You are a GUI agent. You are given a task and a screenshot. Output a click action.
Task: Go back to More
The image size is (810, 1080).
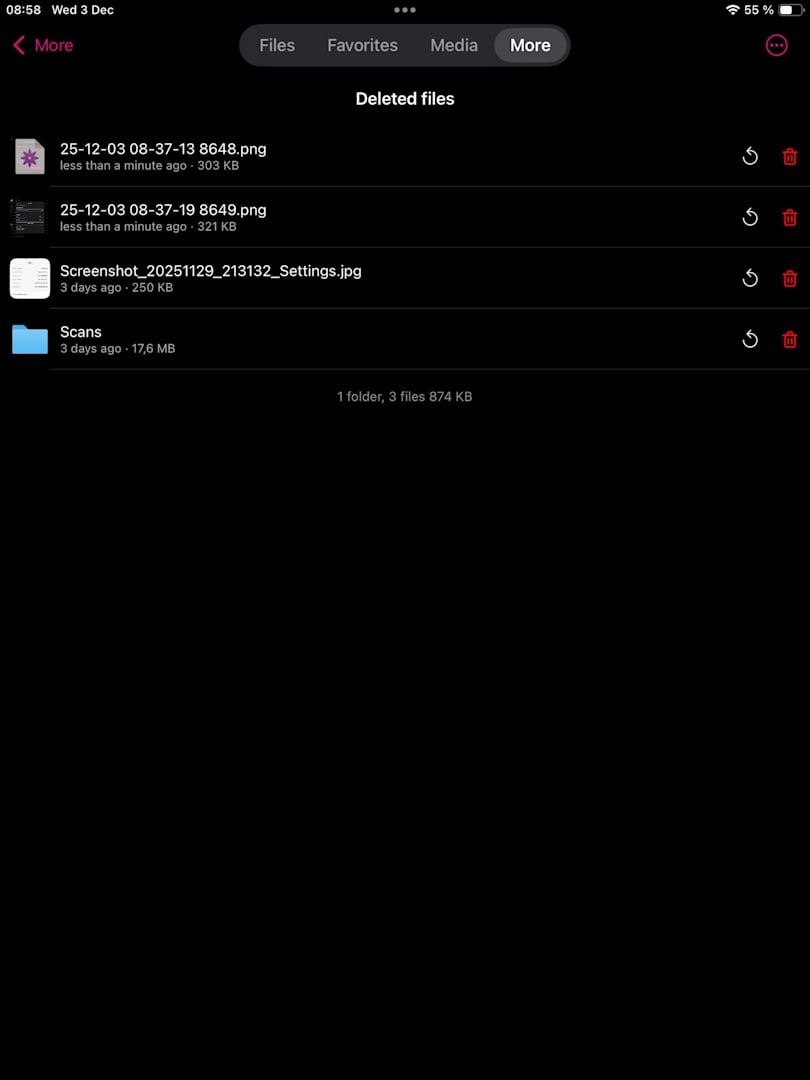pyautogui.click(x=43, y=45)
